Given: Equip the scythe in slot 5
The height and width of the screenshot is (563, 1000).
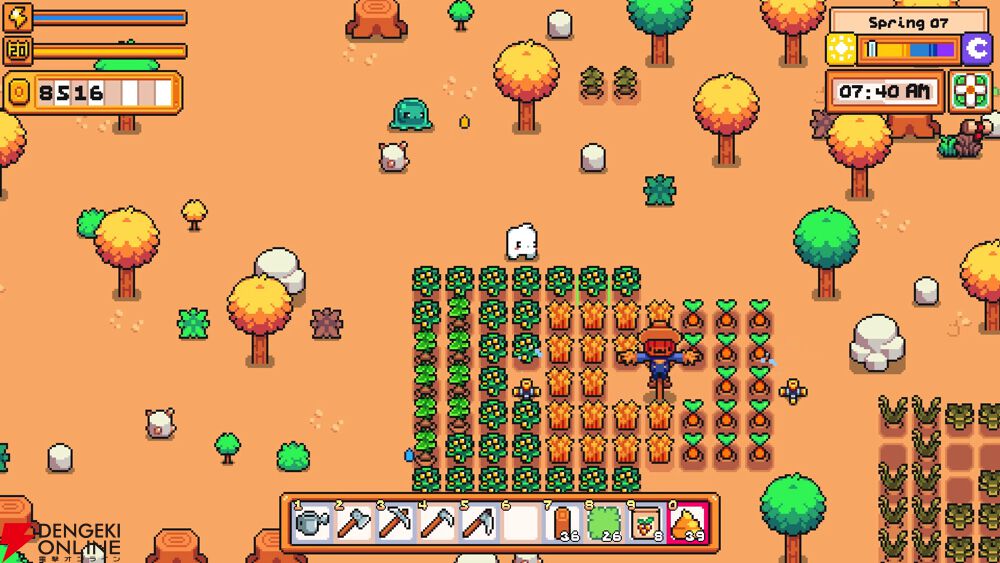Looking at the screenshot, I should click(479, 523).
